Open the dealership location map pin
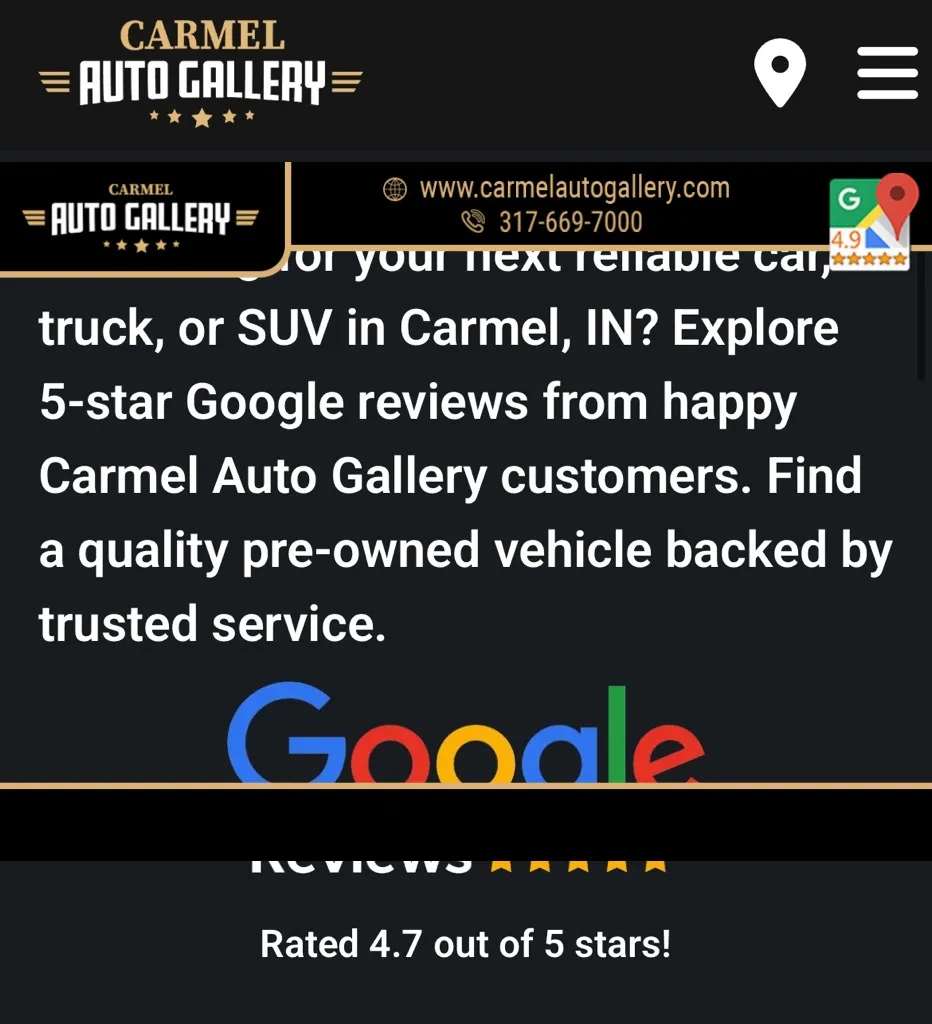The width and height of the screenshot is (932, 1024). click(x=779, y=72)
